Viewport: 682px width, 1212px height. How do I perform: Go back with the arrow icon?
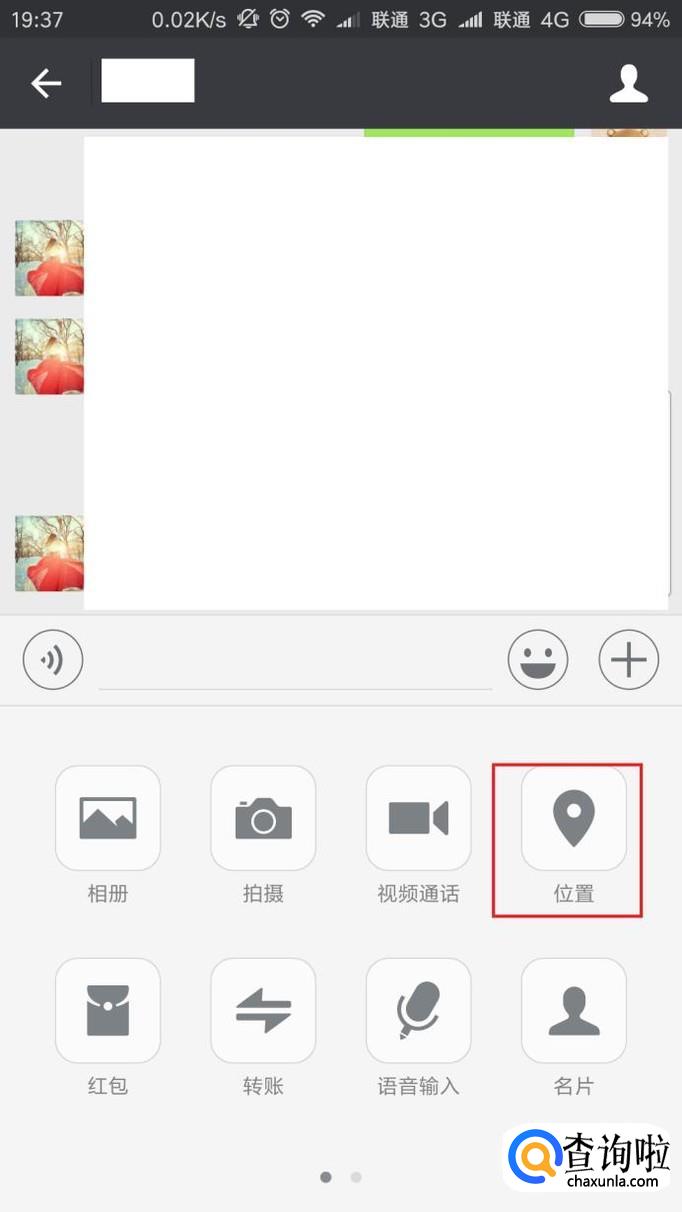coord(46,84)
